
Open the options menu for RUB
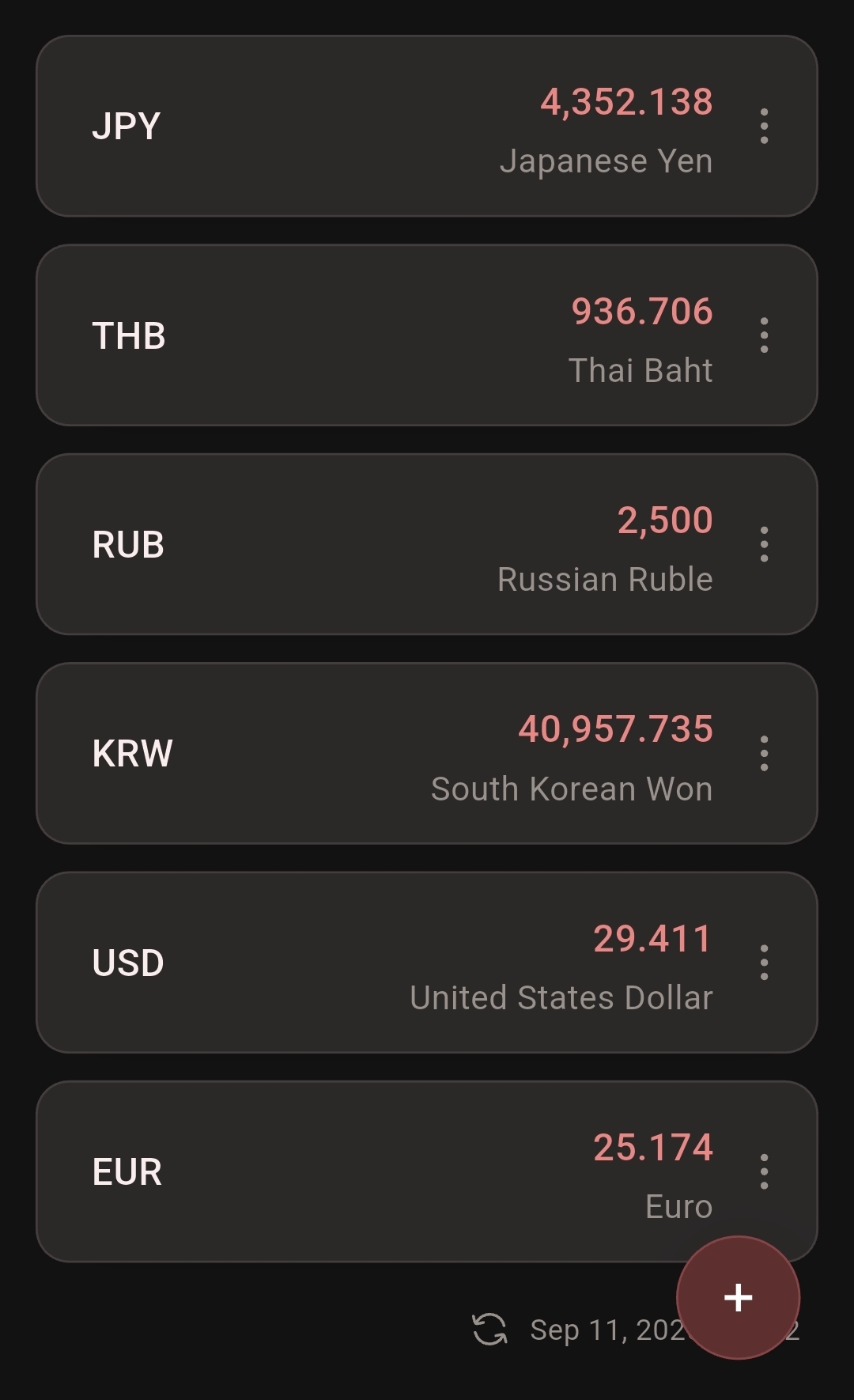click(x=764, y=544)
